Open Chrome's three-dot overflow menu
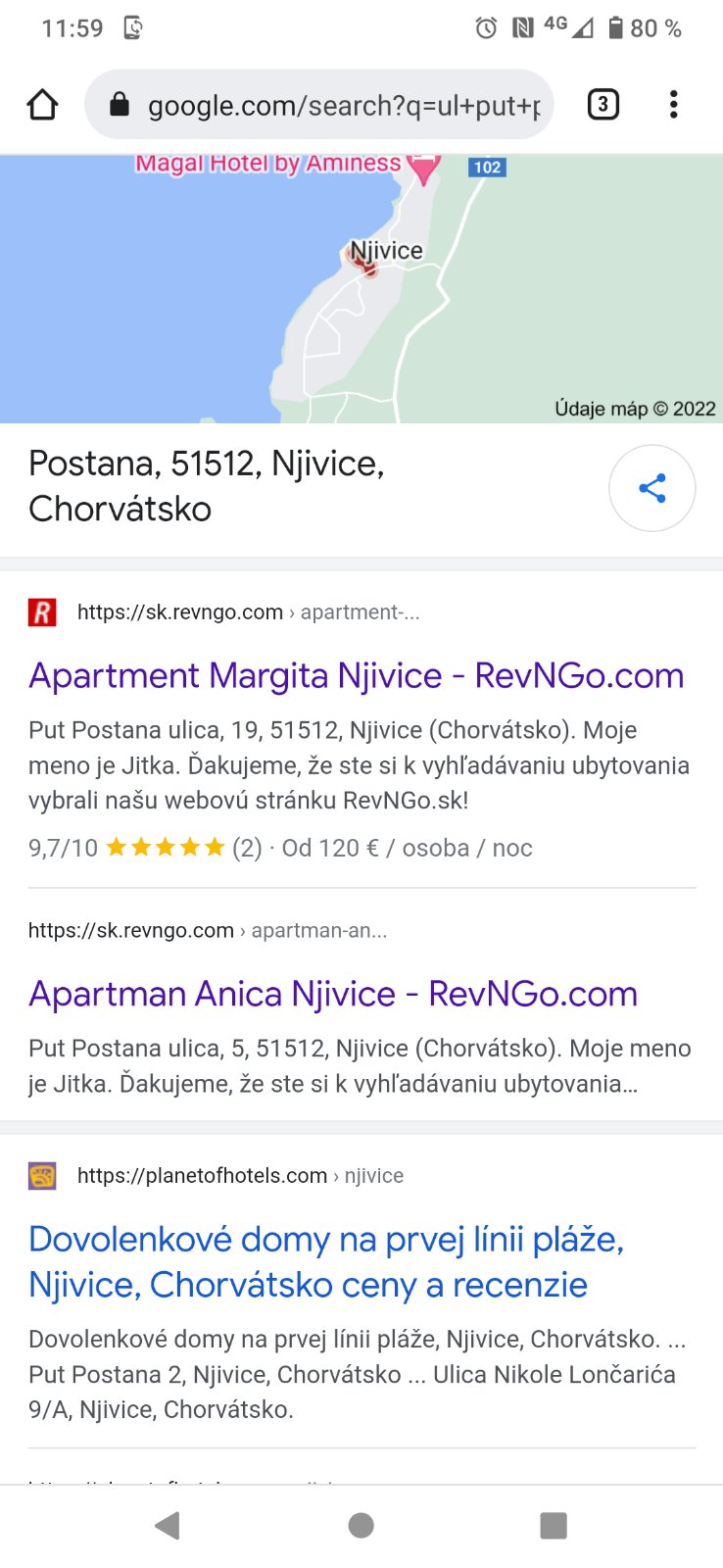Screen dimensions: 723x1568 click(x=673, y=105)
